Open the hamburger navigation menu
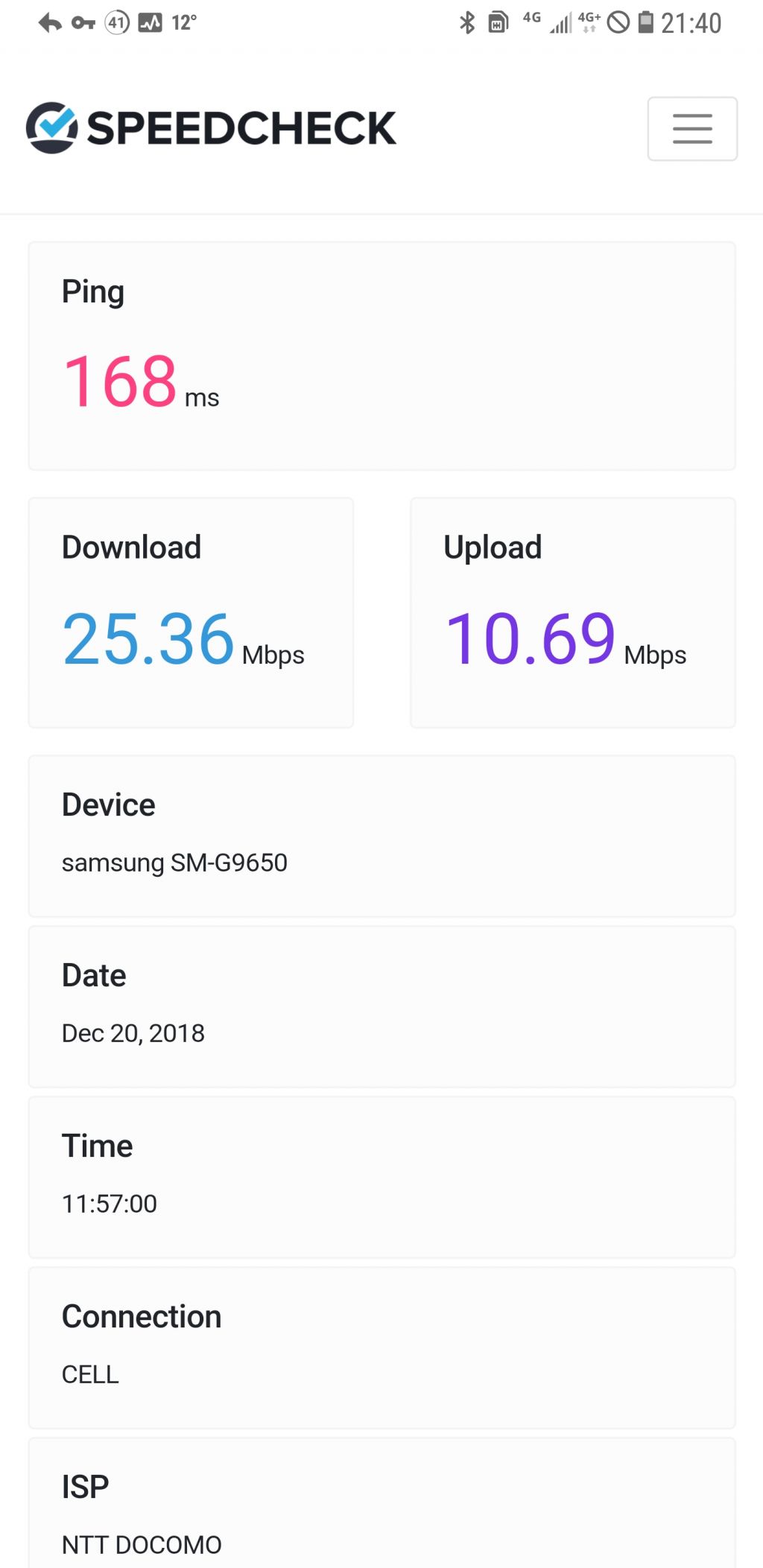Screen dimensions: 763x1568 pyautogui.click(x=692, y=128)
